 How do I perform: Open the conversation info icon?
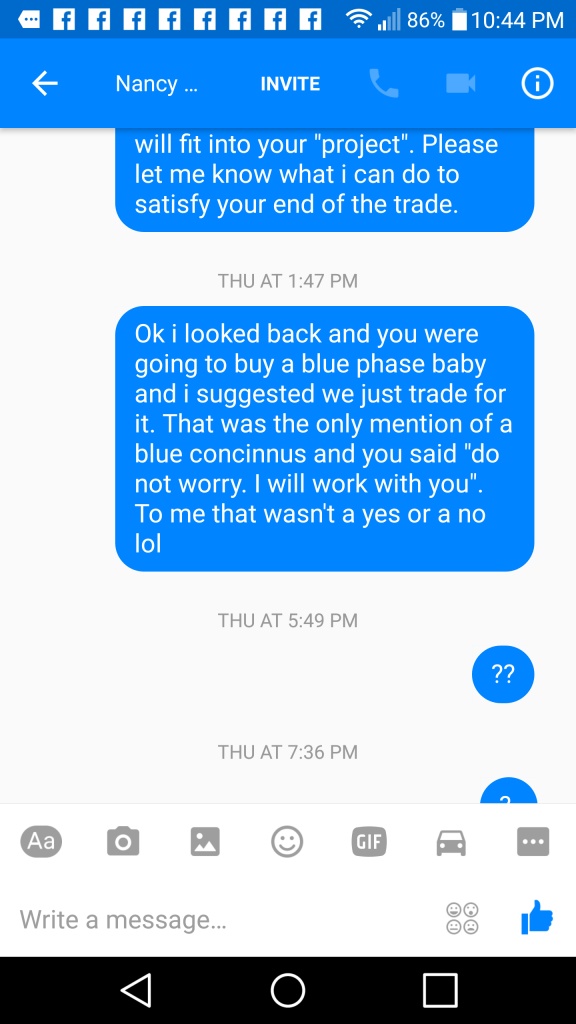537,84
